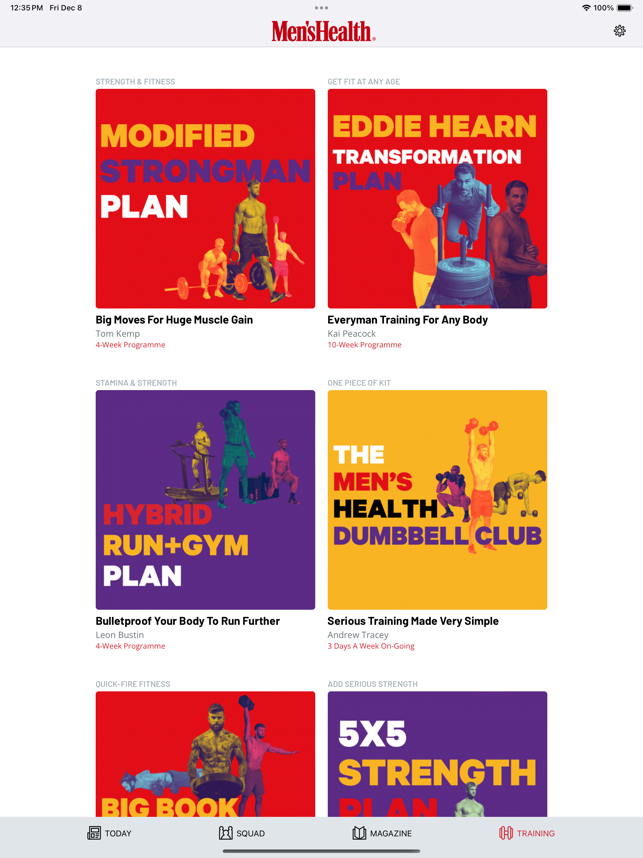Screen dimensions: 643x858
Task: Open the Magazine tab
Action: 382,833
